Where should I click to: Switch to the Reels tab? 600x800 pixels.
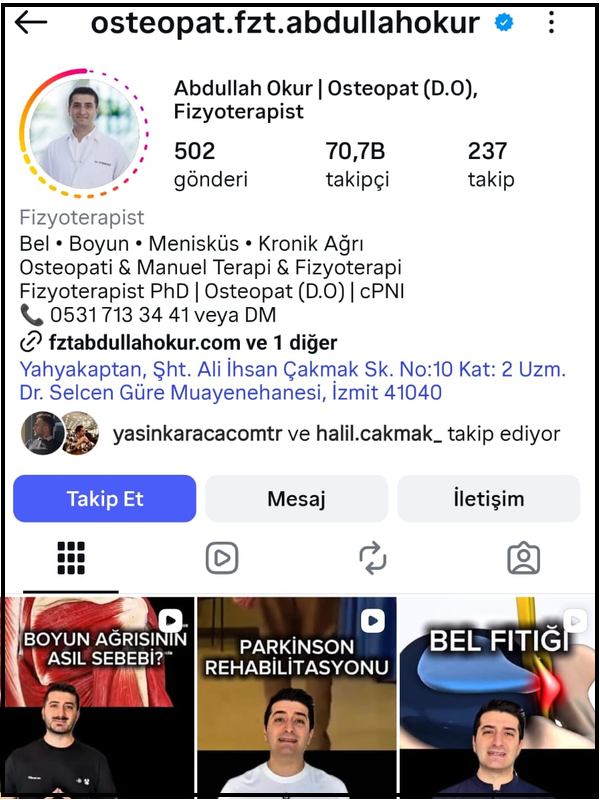pos(221,558)
